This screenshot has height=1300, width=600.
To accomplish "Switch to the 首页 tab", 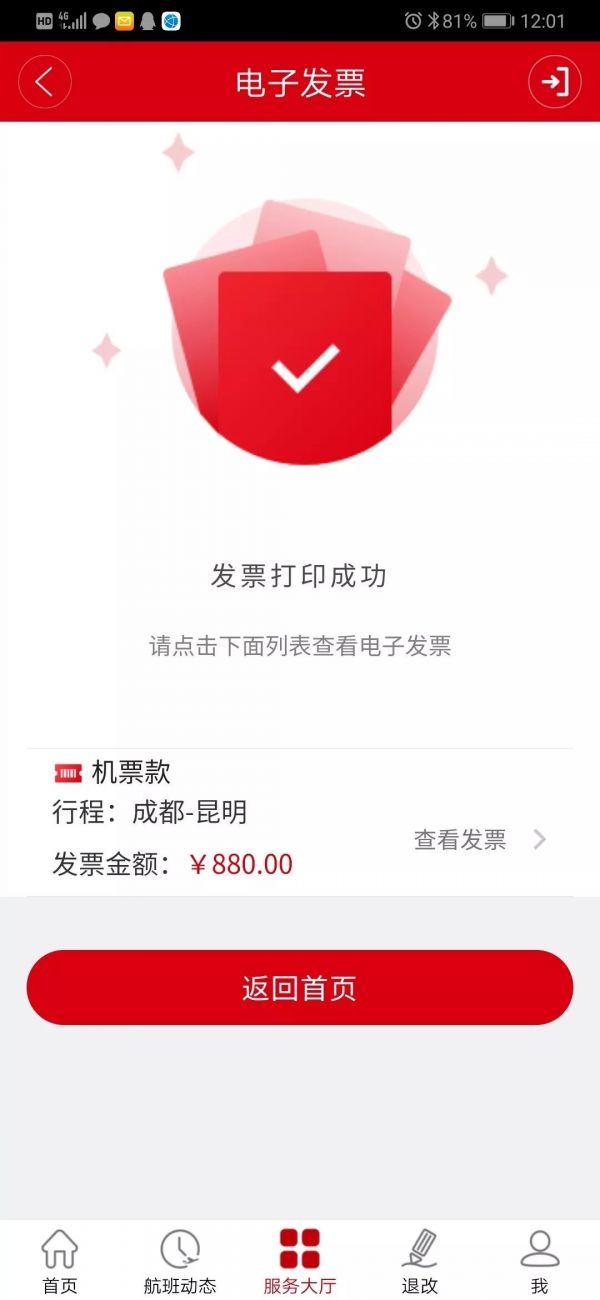I will click(59, 1260).
